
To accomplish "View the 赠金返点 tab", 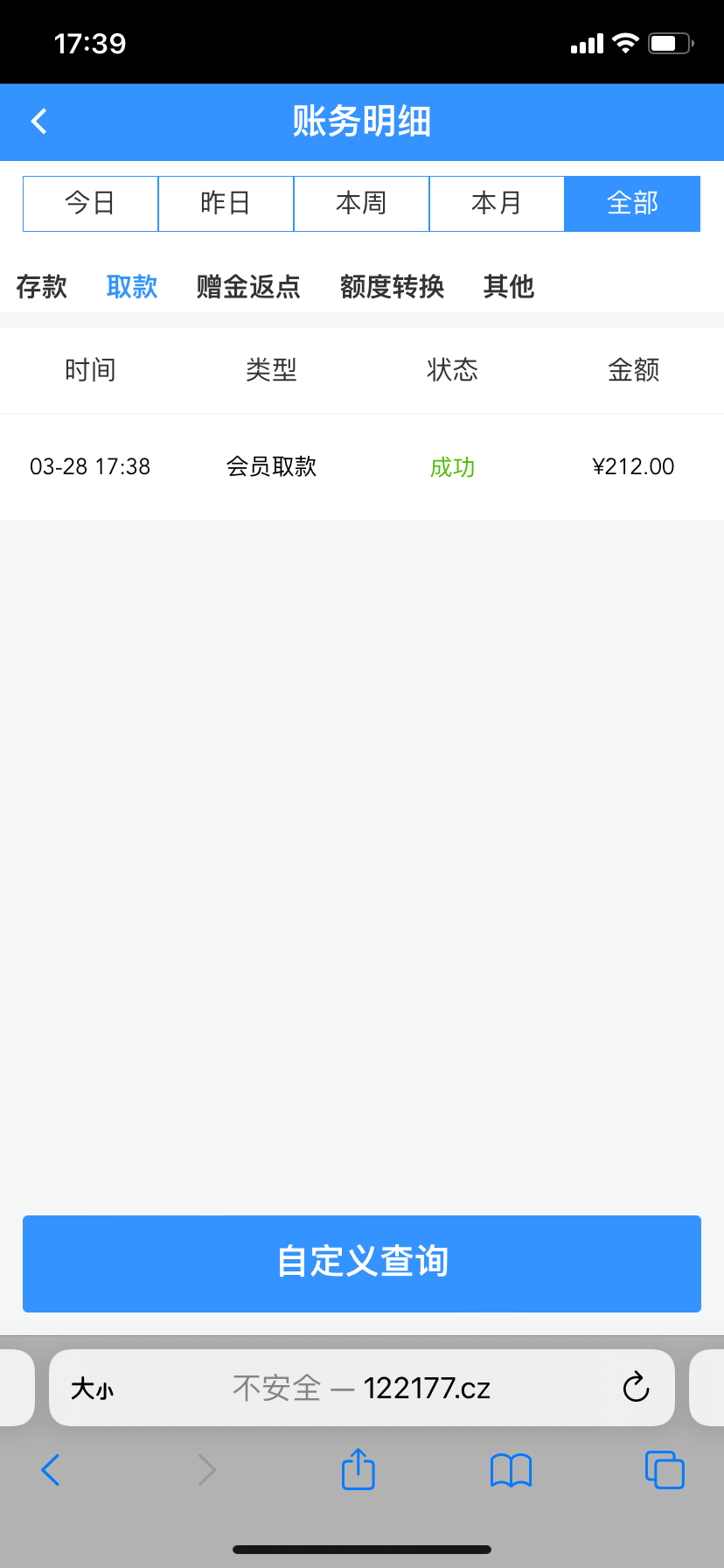I will click(248, 287).
